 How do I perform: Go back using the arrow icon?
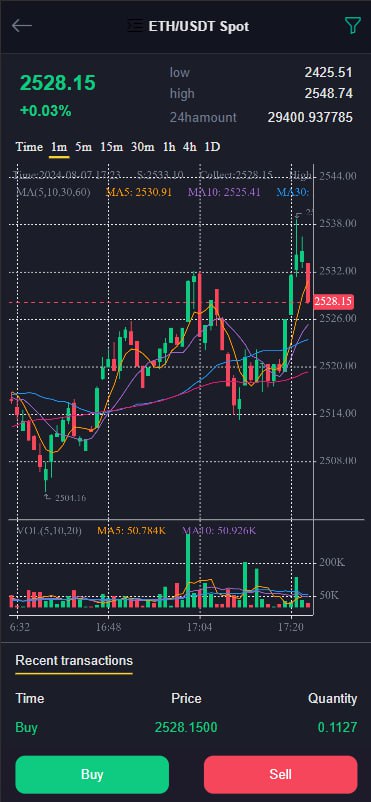point(22,26)
